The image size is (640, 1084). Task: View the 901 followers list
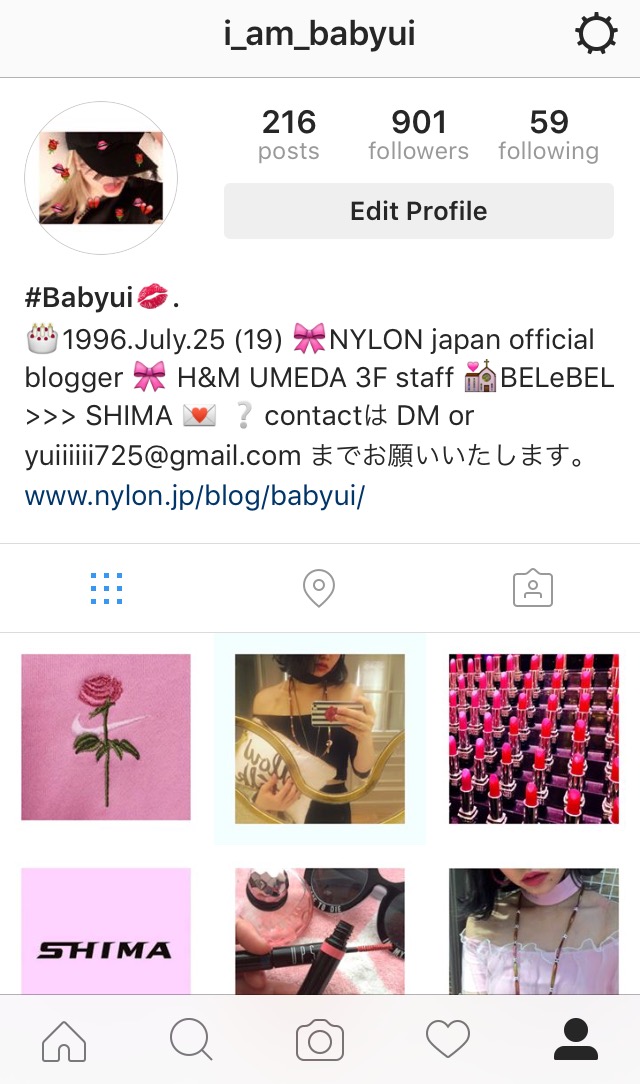418,135
